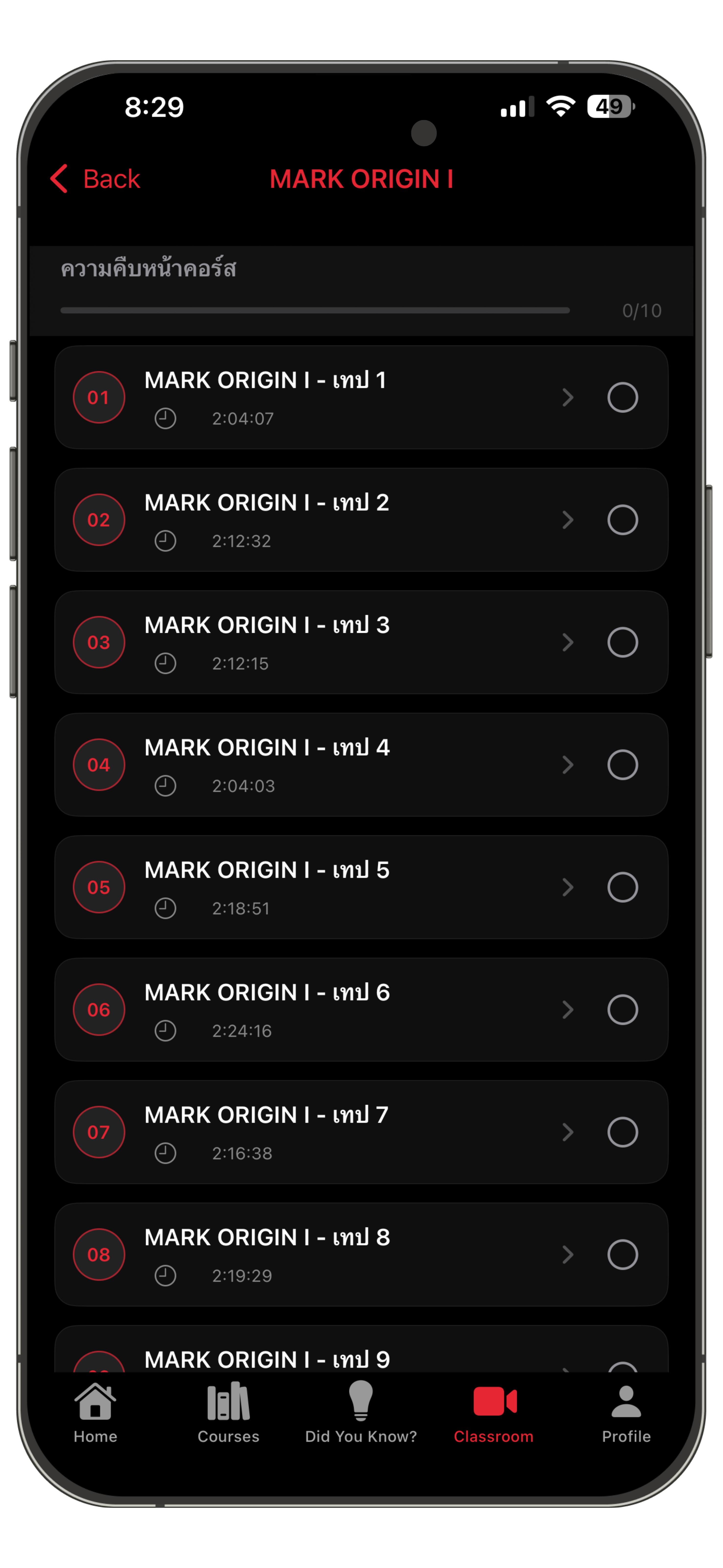
Task: Tap the clock icon next to 2:04:07
Action: tap(165, 418)
